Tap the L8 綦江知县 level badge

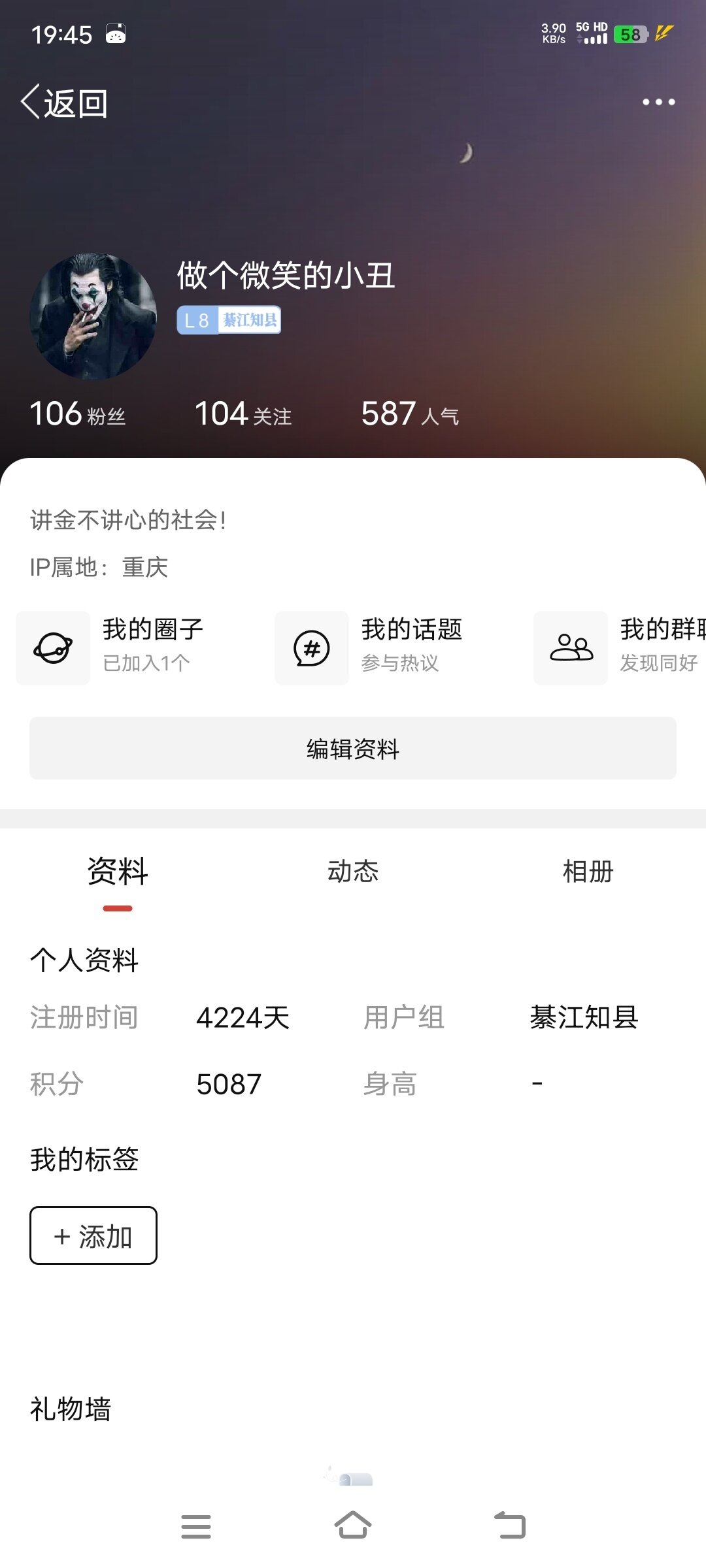229,320
